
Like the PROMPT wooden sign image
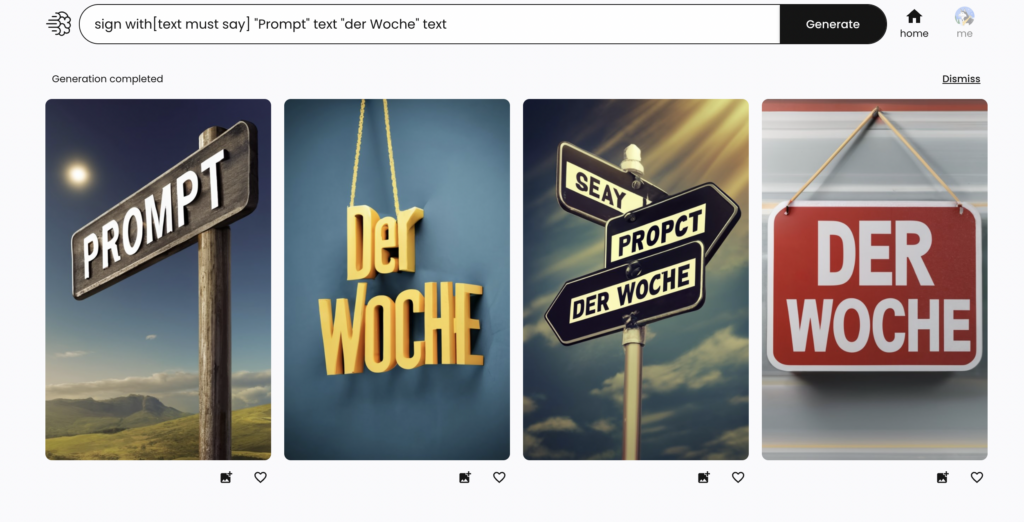260,478
